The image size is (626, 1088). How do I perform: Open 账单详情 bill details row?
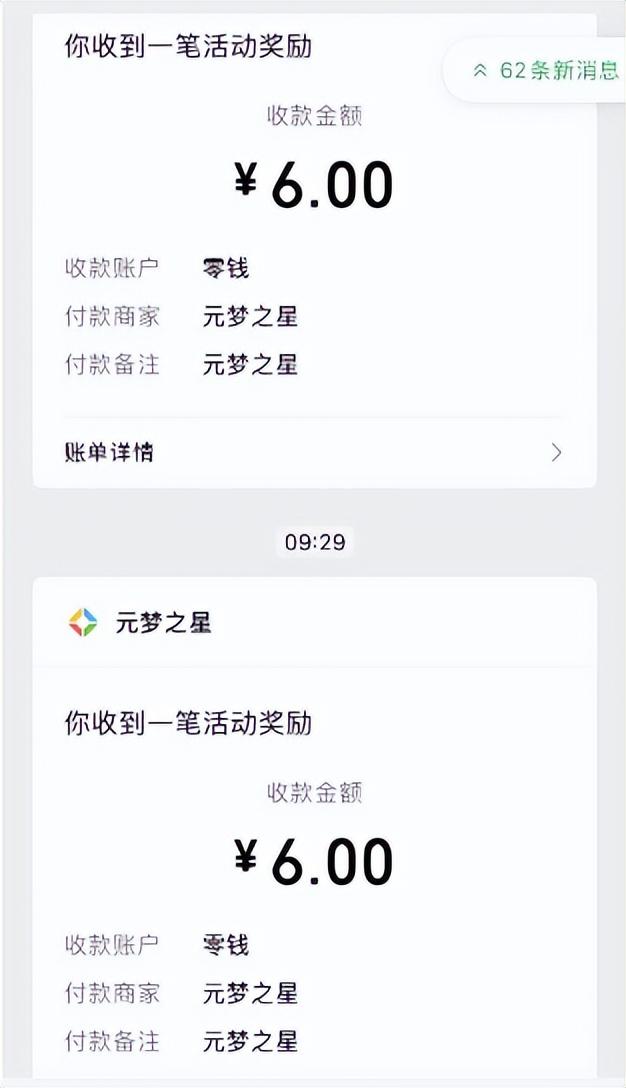314,453
